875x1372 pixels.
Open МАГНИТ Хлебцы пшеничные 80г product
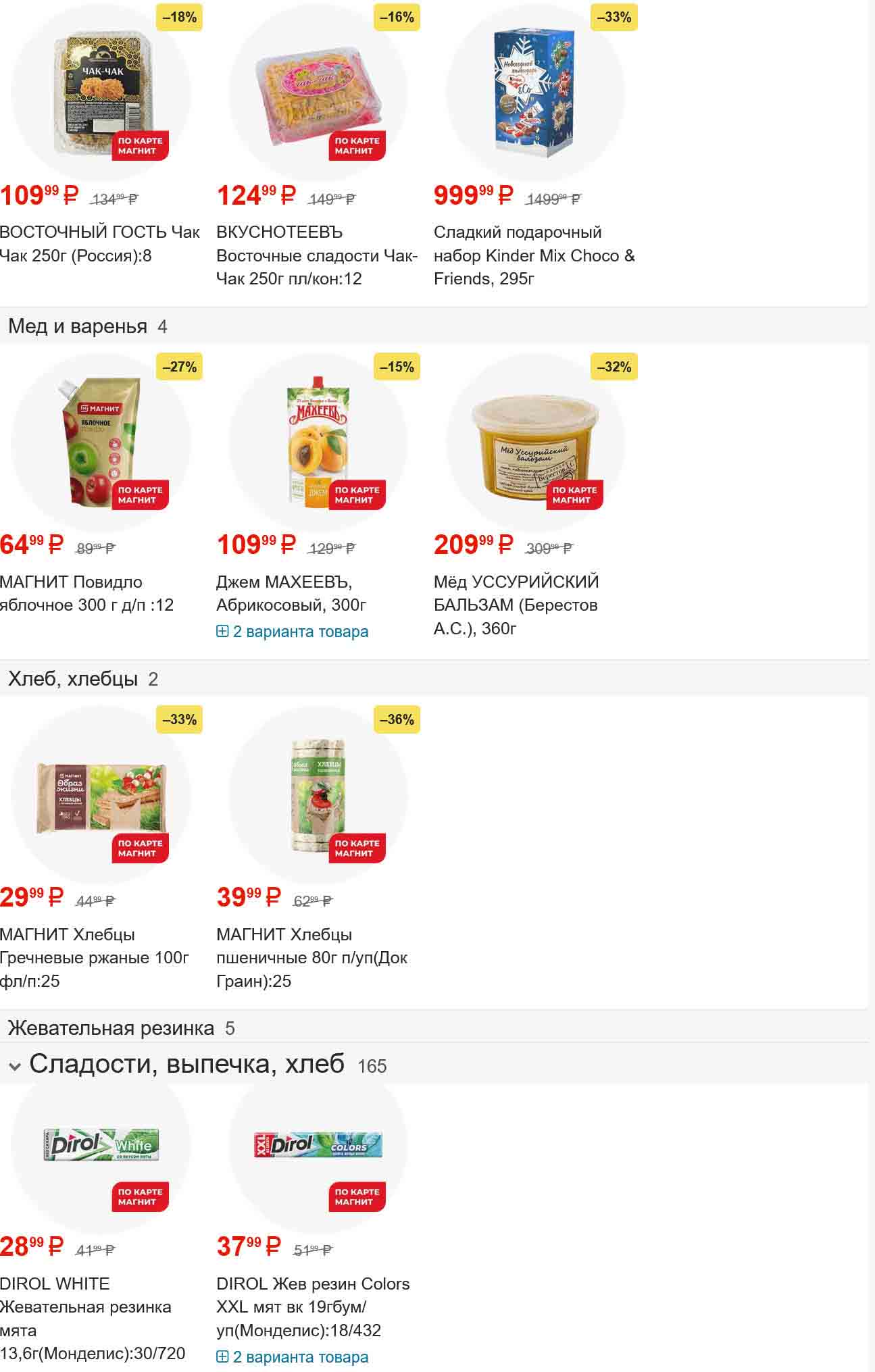[x=311, y=957]
